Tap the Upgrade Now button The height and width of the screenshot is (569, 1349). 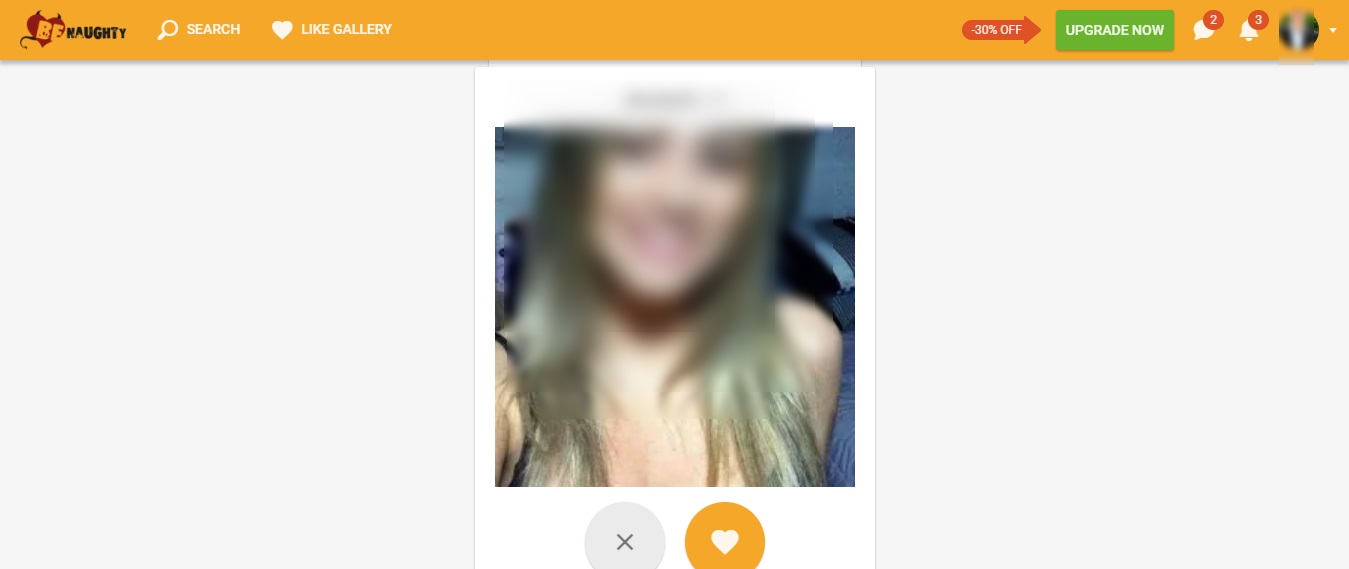click(x=1114, y=30)
